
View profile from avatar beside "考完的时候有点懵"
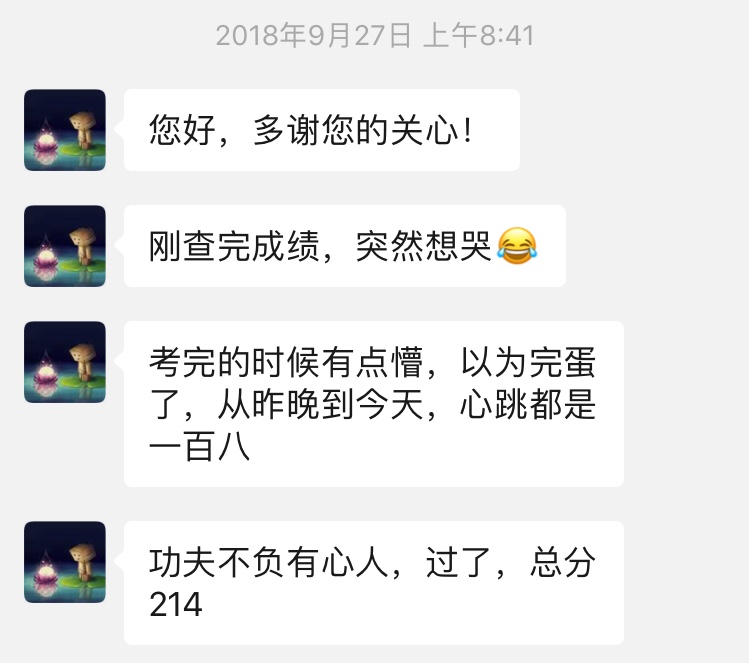tap(65, 362)
